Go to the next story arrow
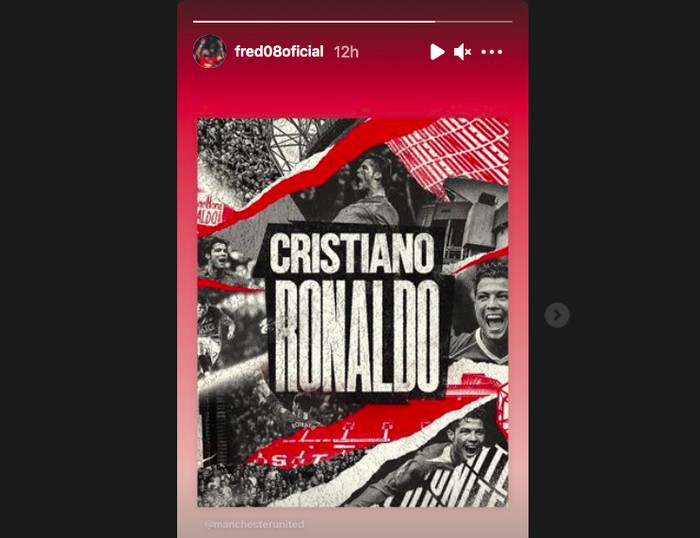This screenshot has width=700, height=538. (557, 315)
